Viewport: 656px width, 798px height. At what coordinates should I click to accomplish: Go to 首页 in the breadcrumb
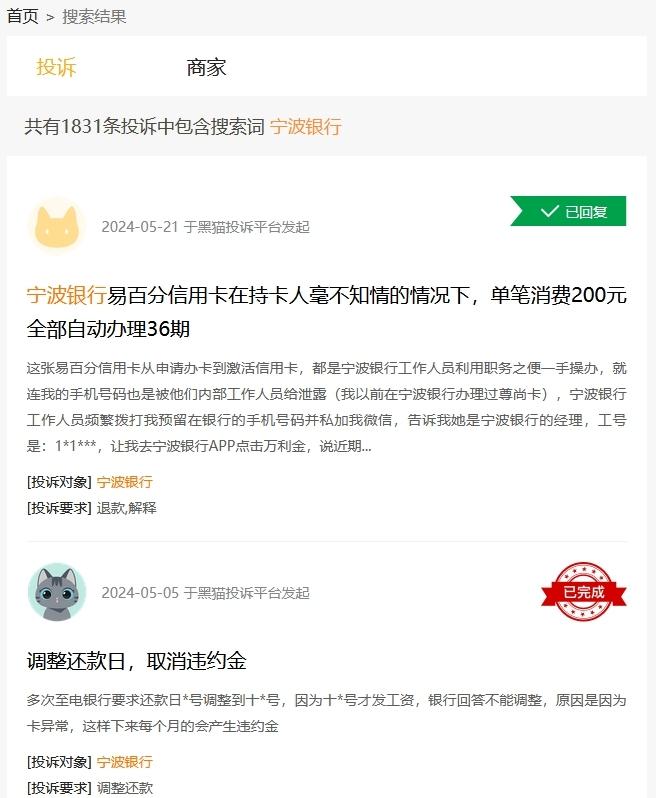[x=23, y=16]
